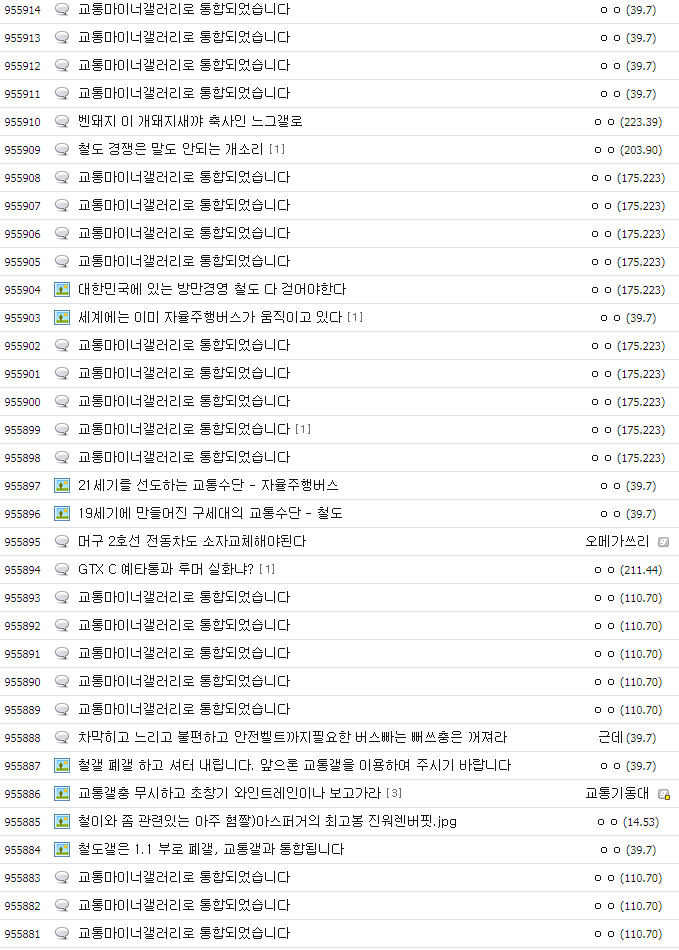Open post '철갤 폐갤 하고 셔터 내립니다'

pyautogui.click(x=295, y=765)
